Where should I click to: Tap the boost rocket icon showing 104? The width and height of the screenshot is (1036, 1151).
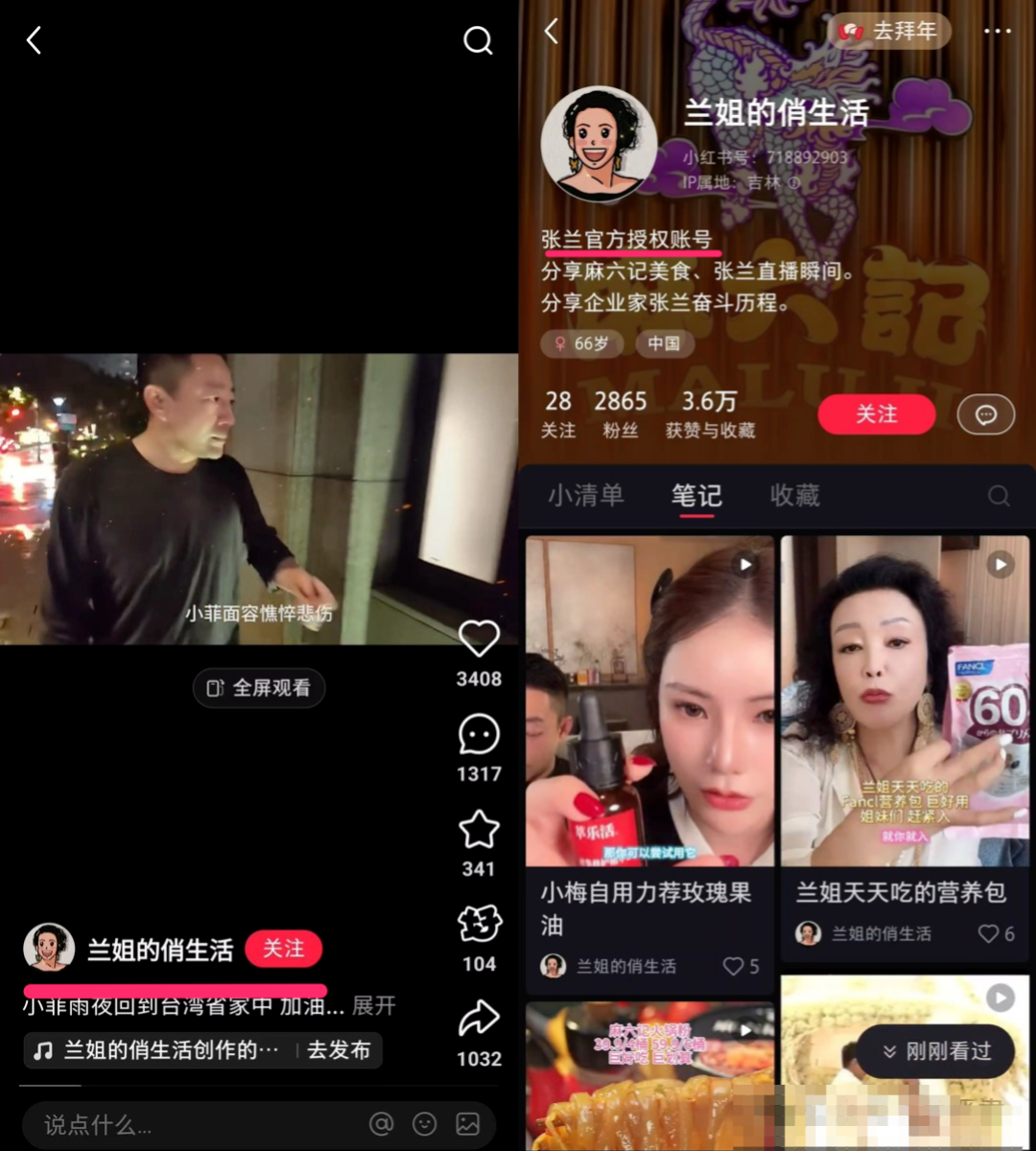click(478, 924)
